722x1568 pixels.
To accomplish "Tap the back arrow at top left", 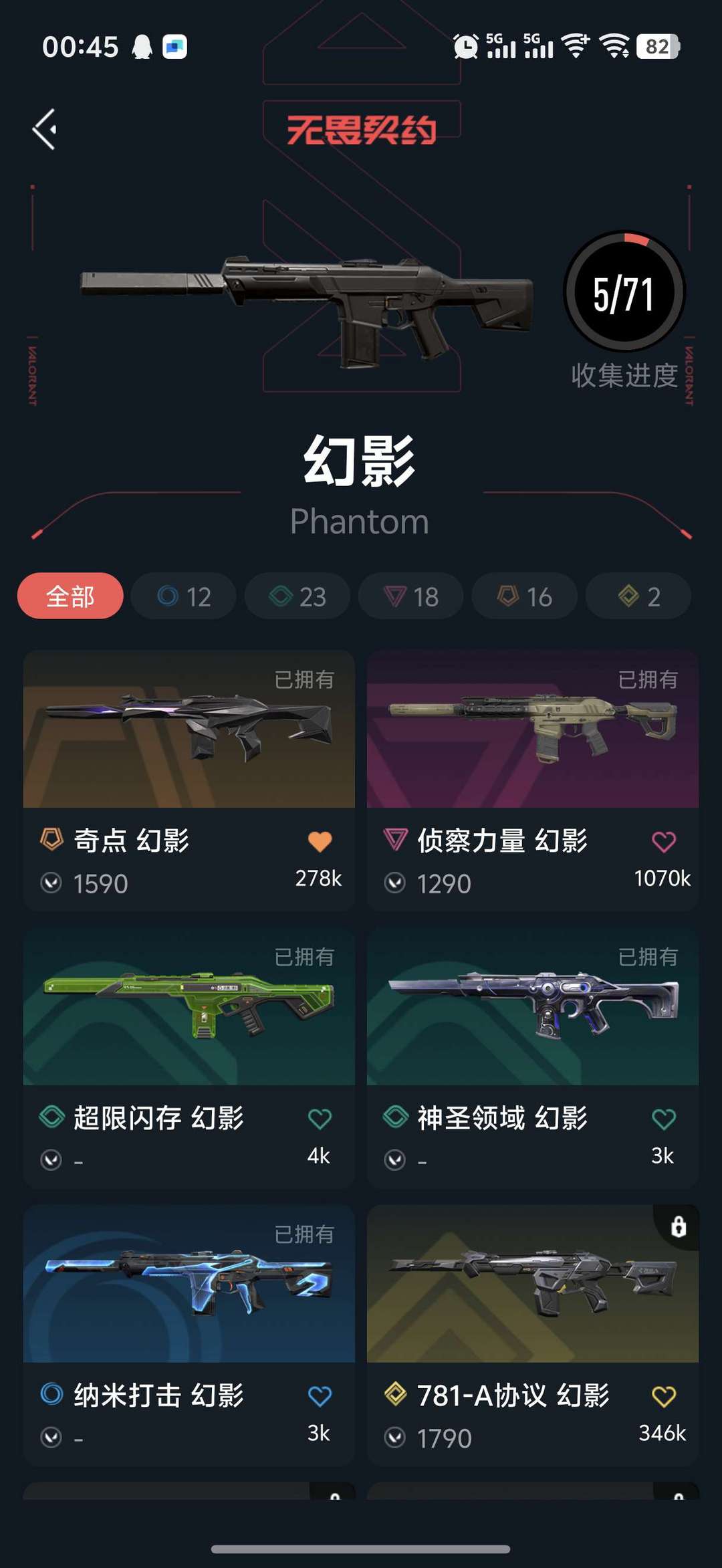I will [44, 129].
